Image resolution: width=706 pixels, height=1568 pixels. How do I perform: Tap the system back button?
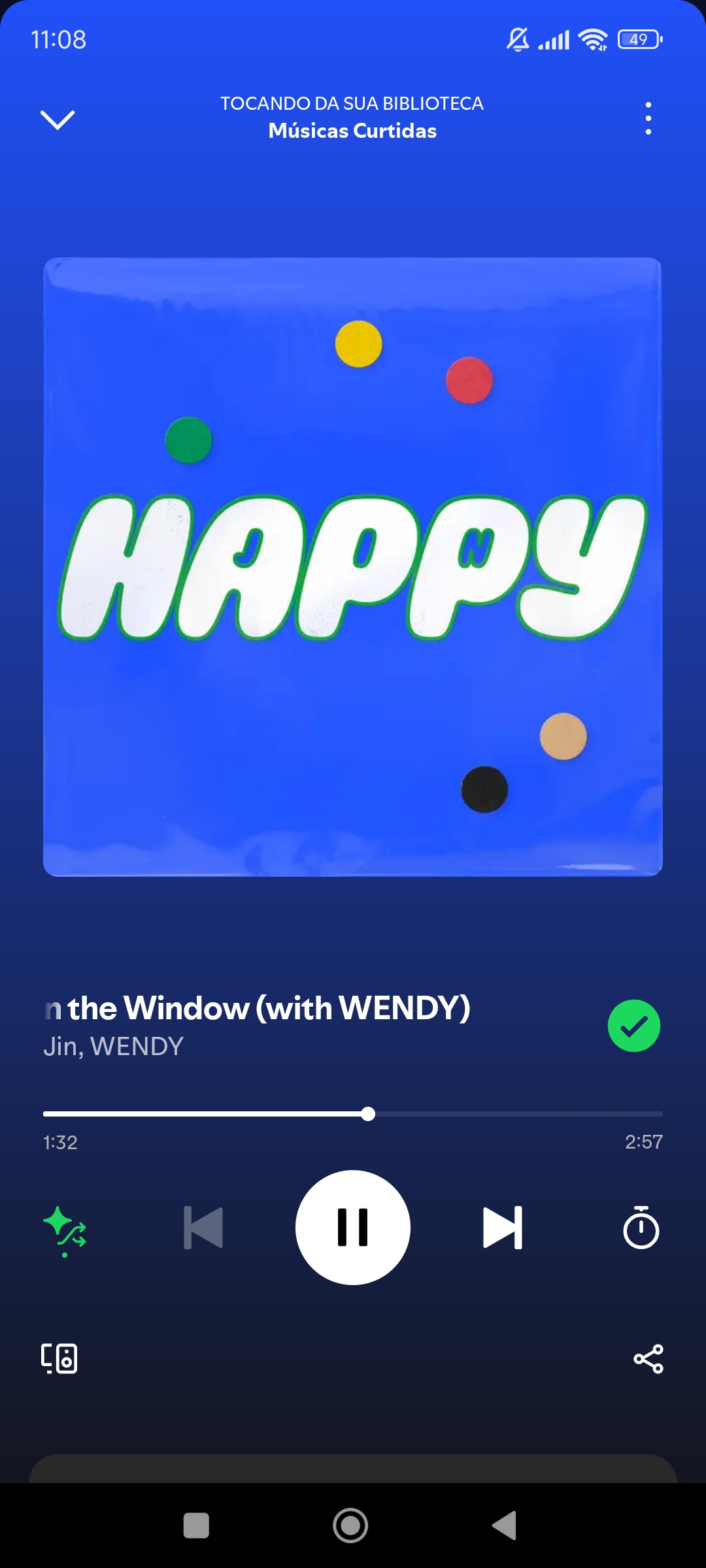[504, 1526]
